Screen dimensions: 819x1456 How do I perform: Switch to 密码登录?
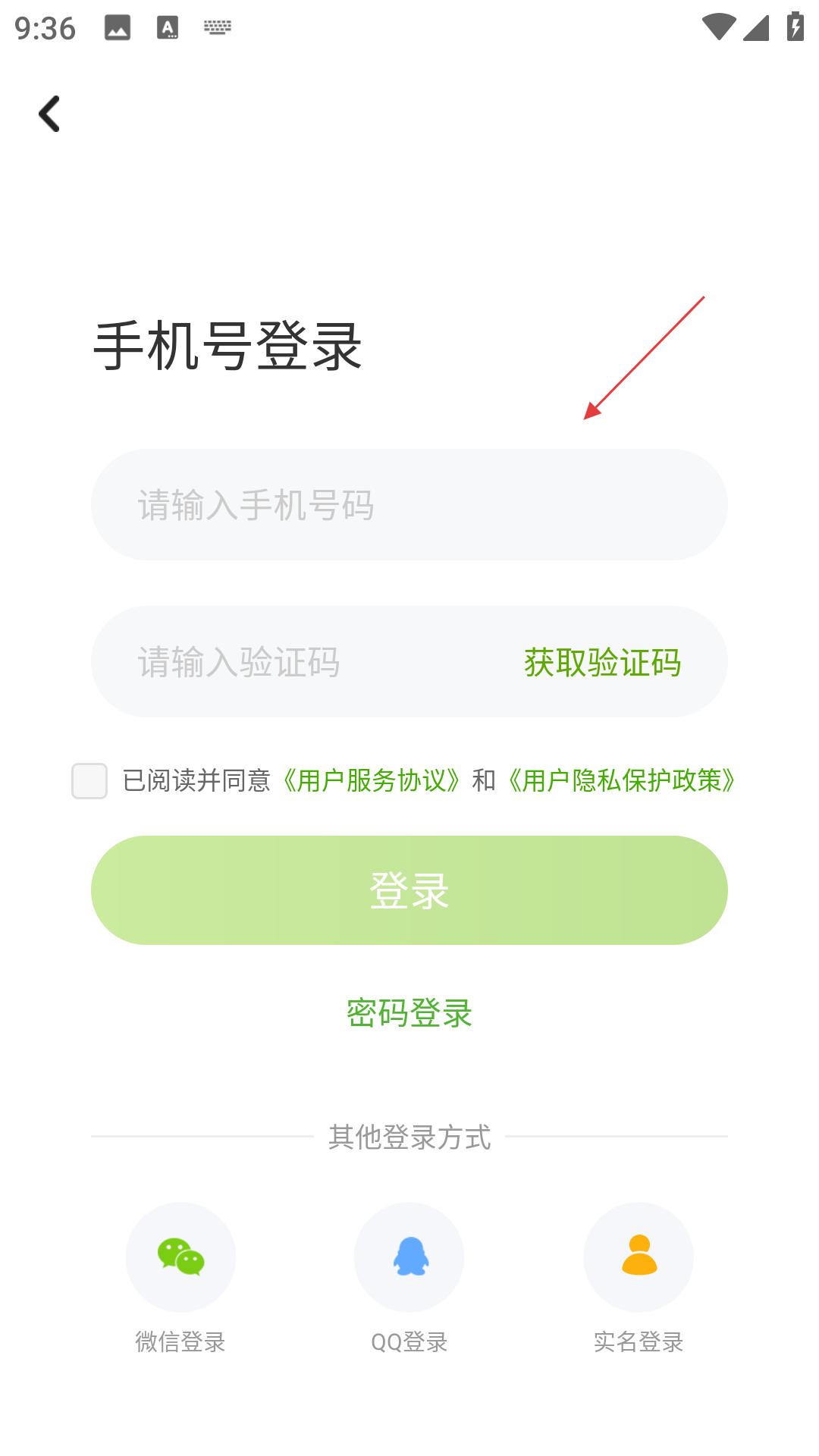409,1013
